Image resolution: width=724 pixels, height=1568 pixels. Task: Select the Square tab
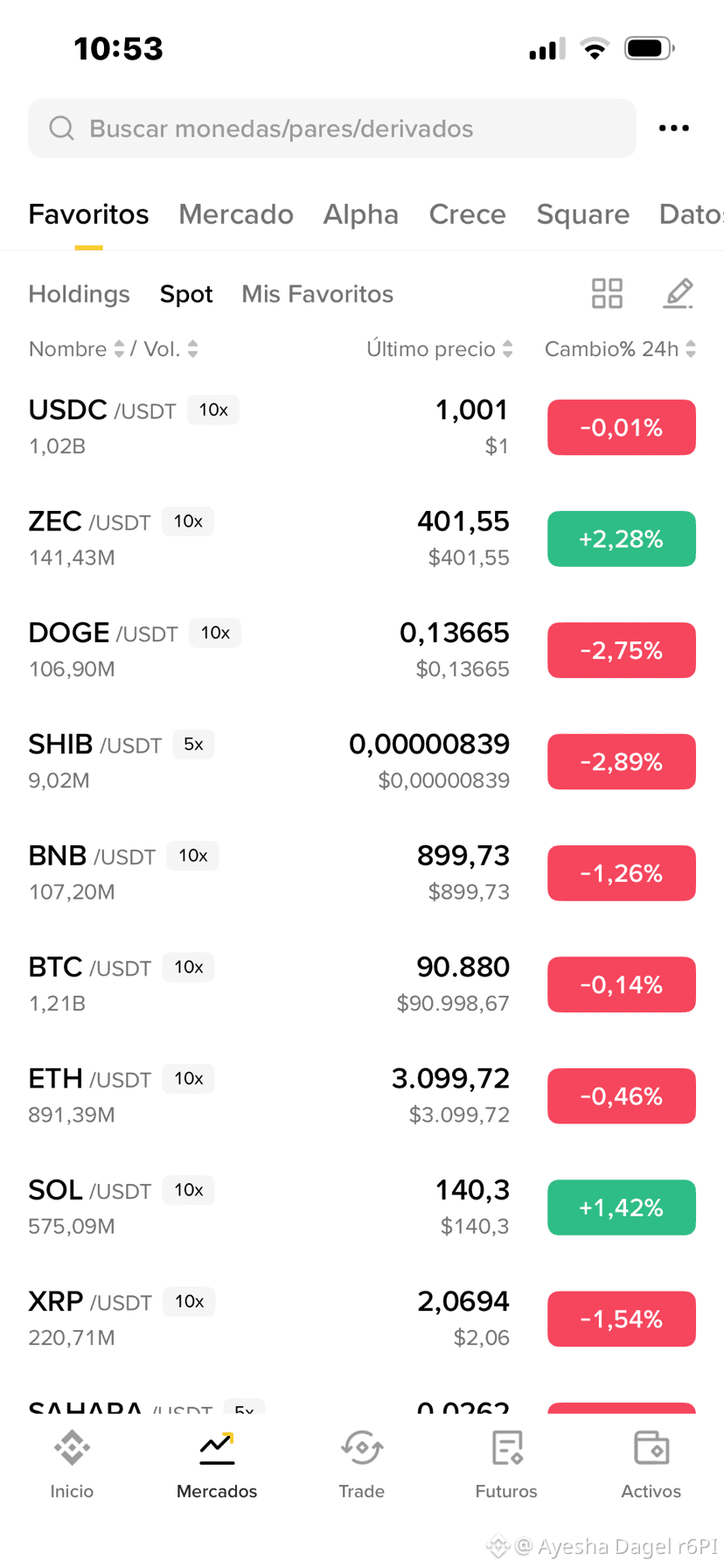[582, 214]
